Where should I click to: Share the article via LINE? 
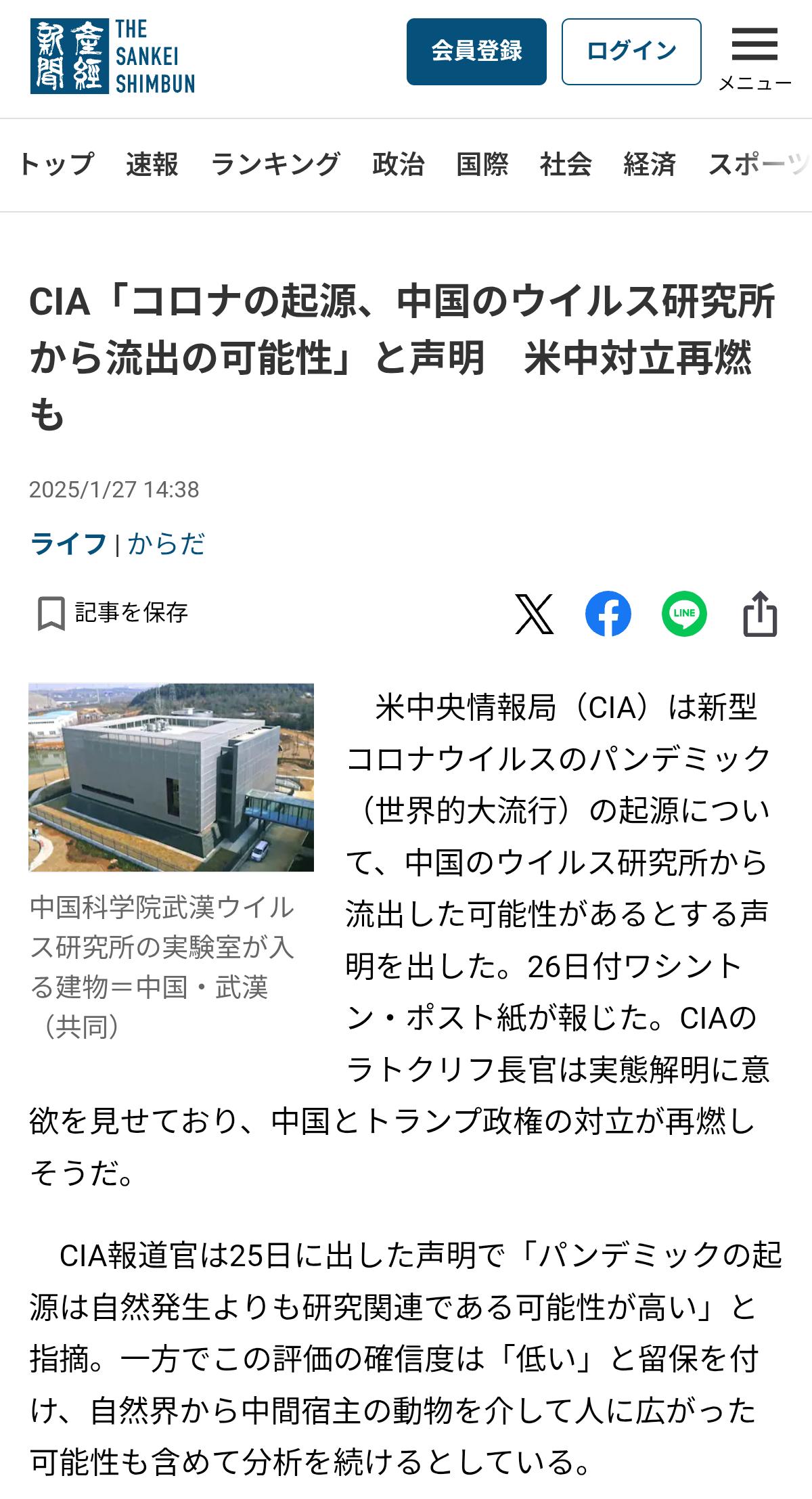pos(684,614)
